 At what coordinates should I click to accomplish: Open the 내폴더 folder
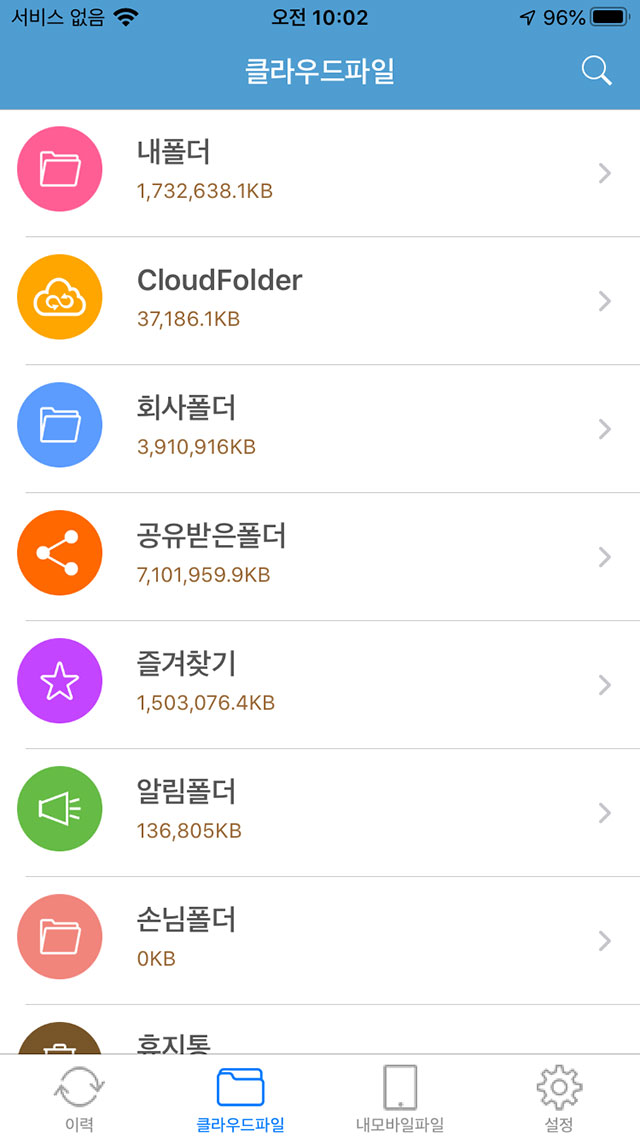(x=320, y=172)
